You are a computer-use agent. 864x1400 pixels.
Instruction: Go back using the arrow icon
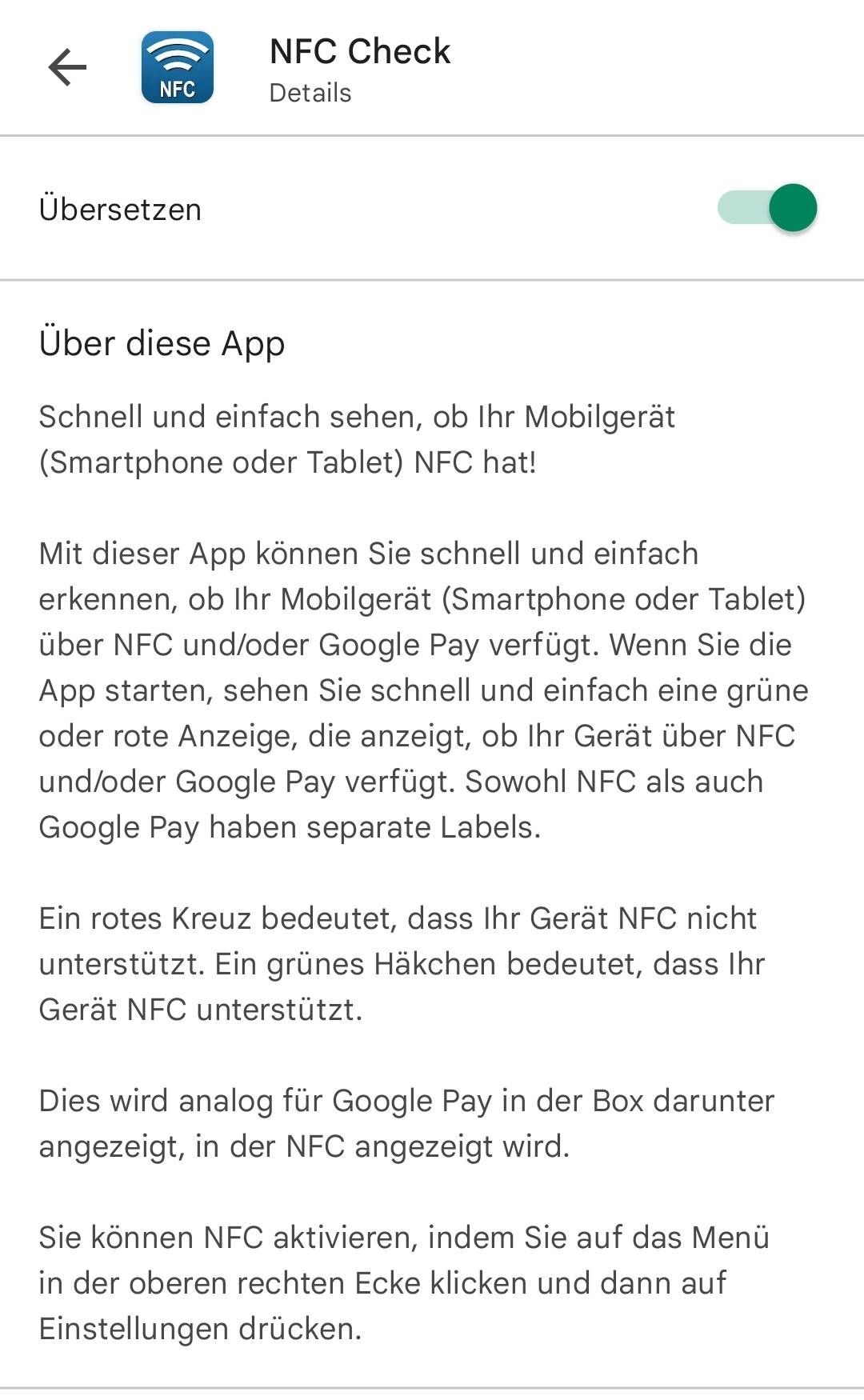pos(67,67)
